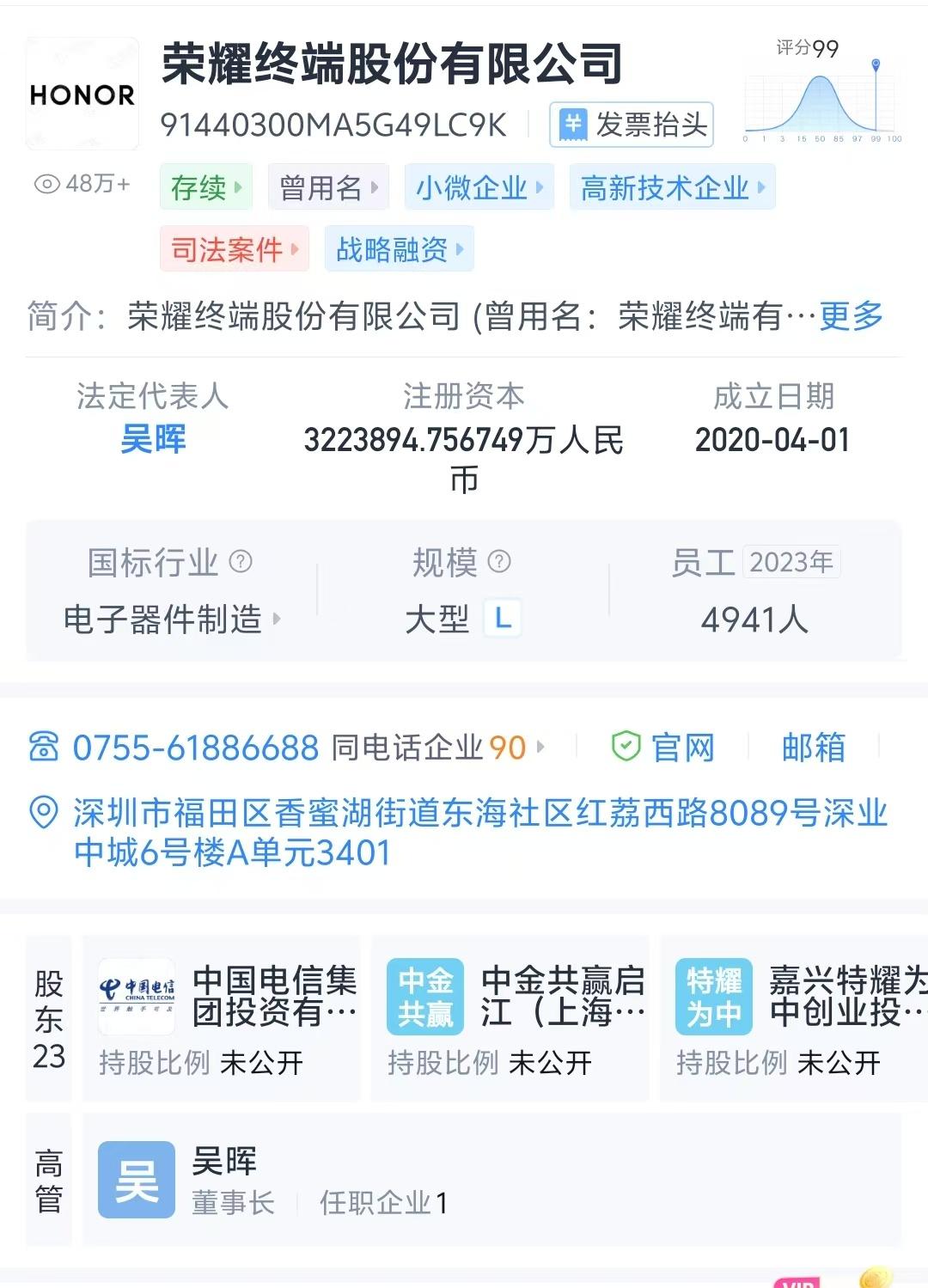Screen dimensions: 928x1288
Task: Tap the help icon beside 规模
Action: [499, 562]
